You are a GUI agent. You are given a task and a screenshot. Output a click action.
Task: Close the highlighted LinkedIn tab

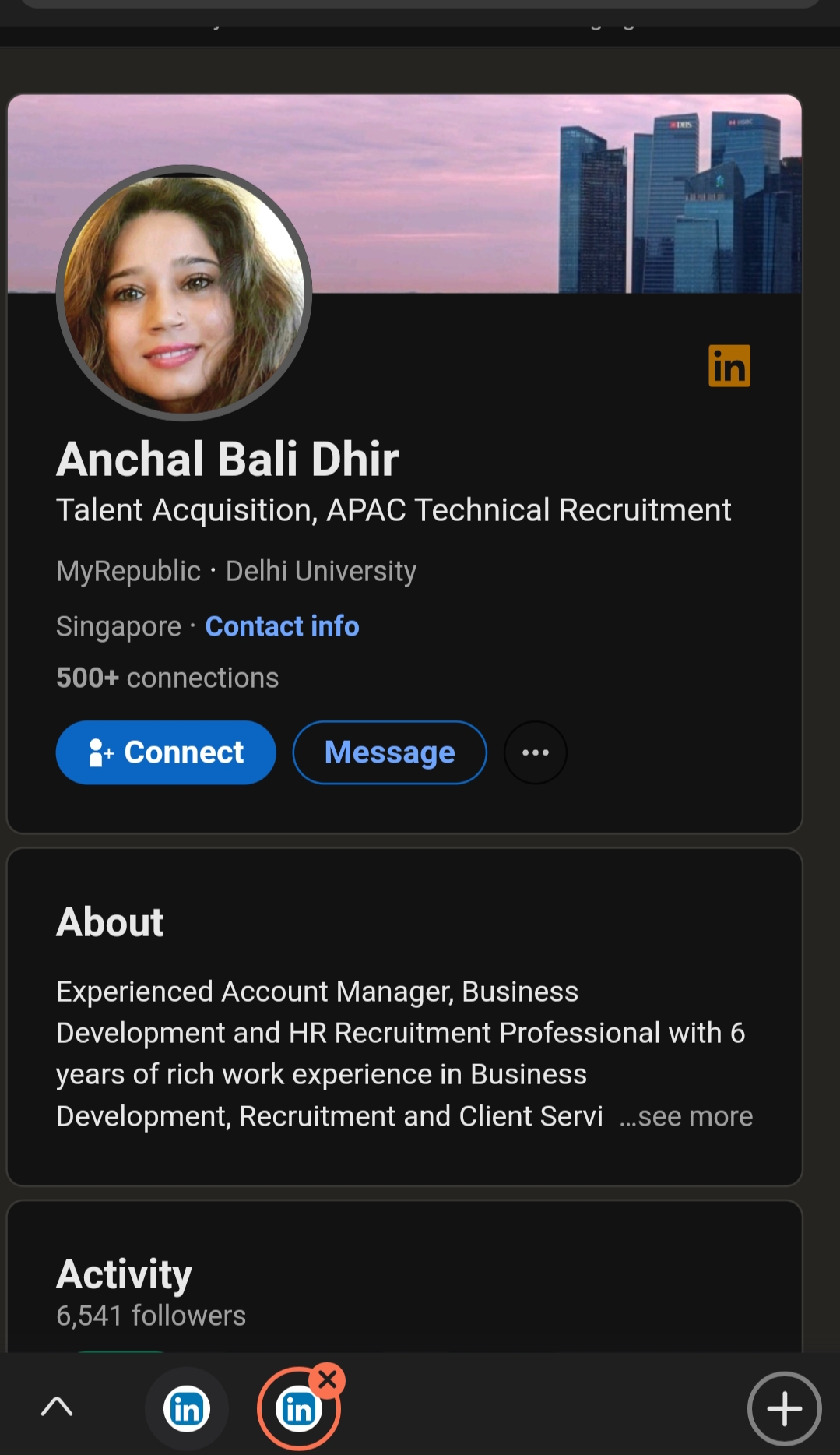tap(328, 1380)
